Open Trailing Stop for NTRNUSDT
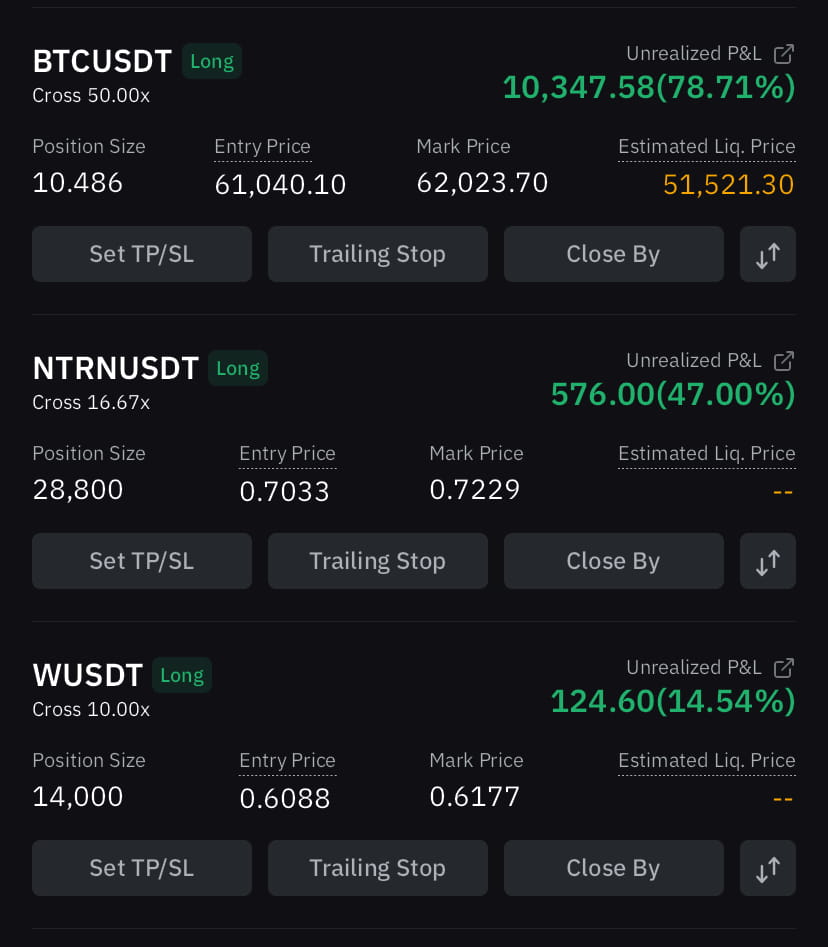Viewport: 828px width, 947px height. point(377,561)
